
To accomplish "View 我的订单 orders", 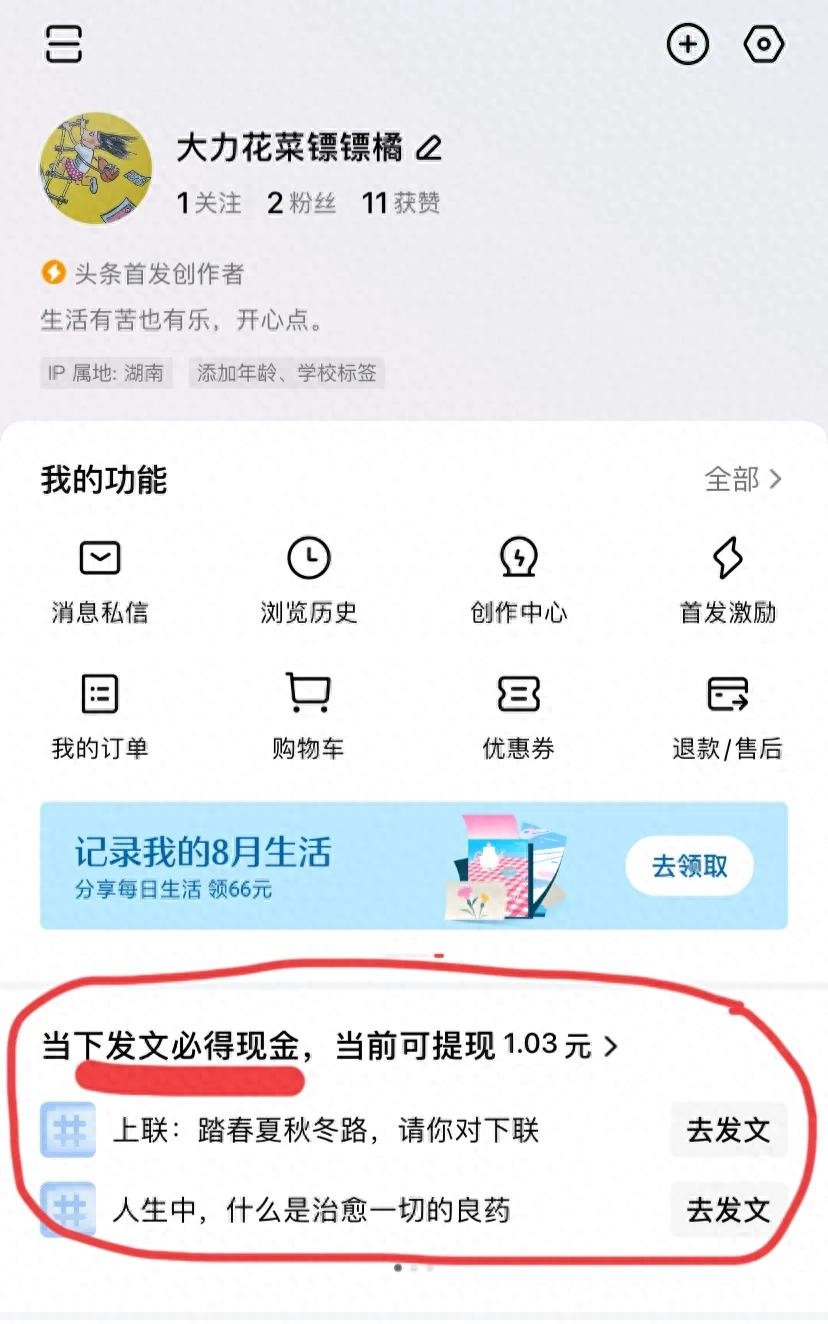I will point(100,715).
